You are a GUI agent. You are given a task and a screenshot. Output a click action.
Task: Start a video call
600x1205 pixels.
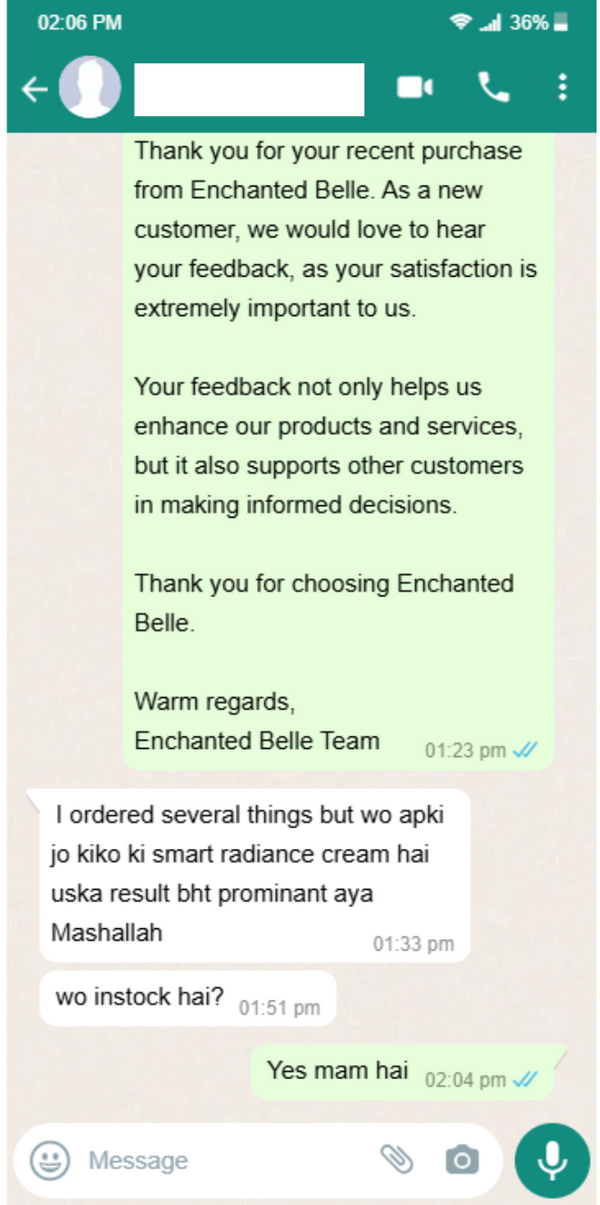tap(414, 88)
